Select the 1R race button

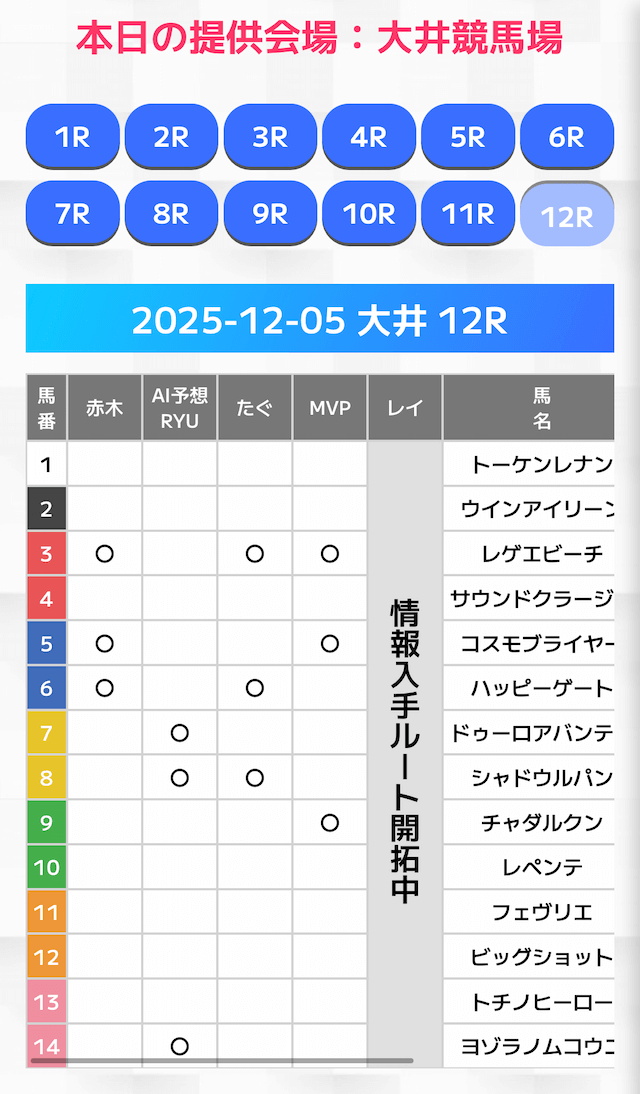coord(72,137)
